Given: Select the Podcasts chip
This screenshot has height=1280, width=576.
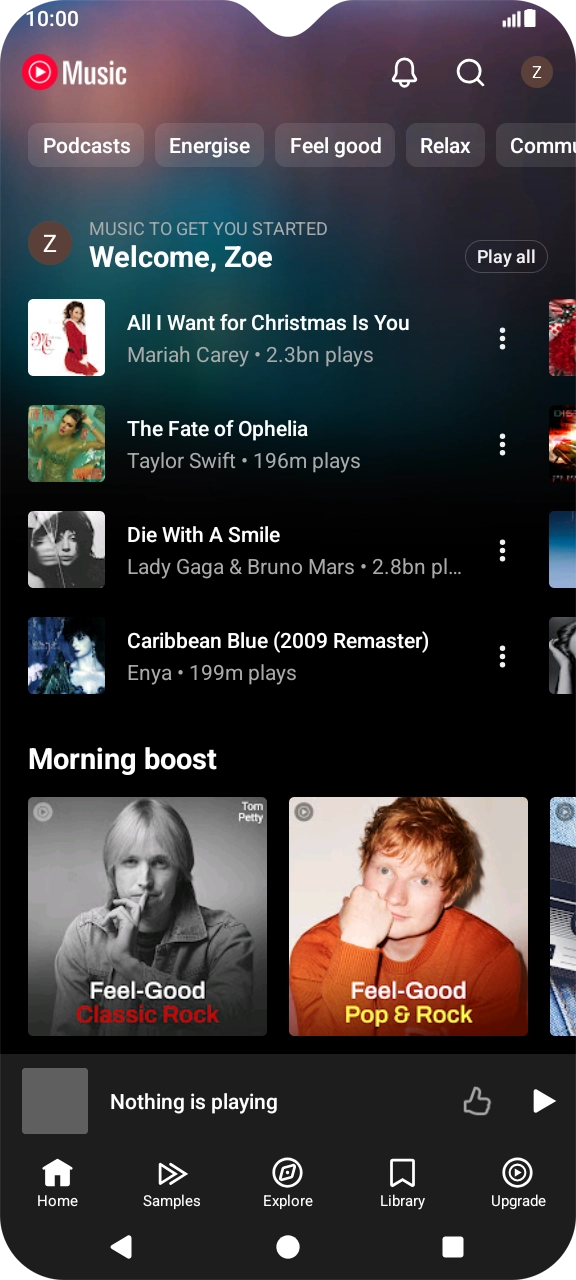Looking at the screenshot, I should click(86, 146).
